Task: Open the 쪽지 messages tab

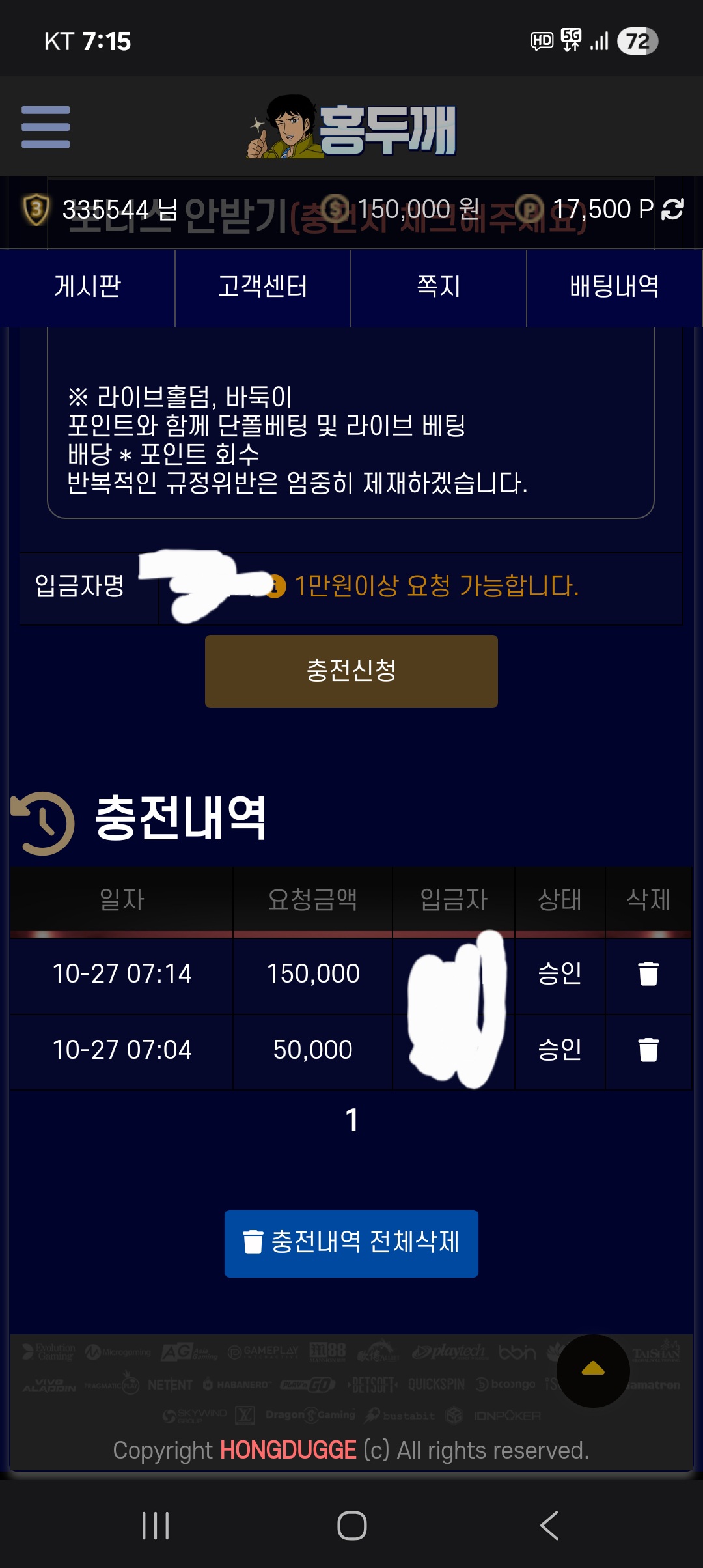Action: tap(439, 287)
